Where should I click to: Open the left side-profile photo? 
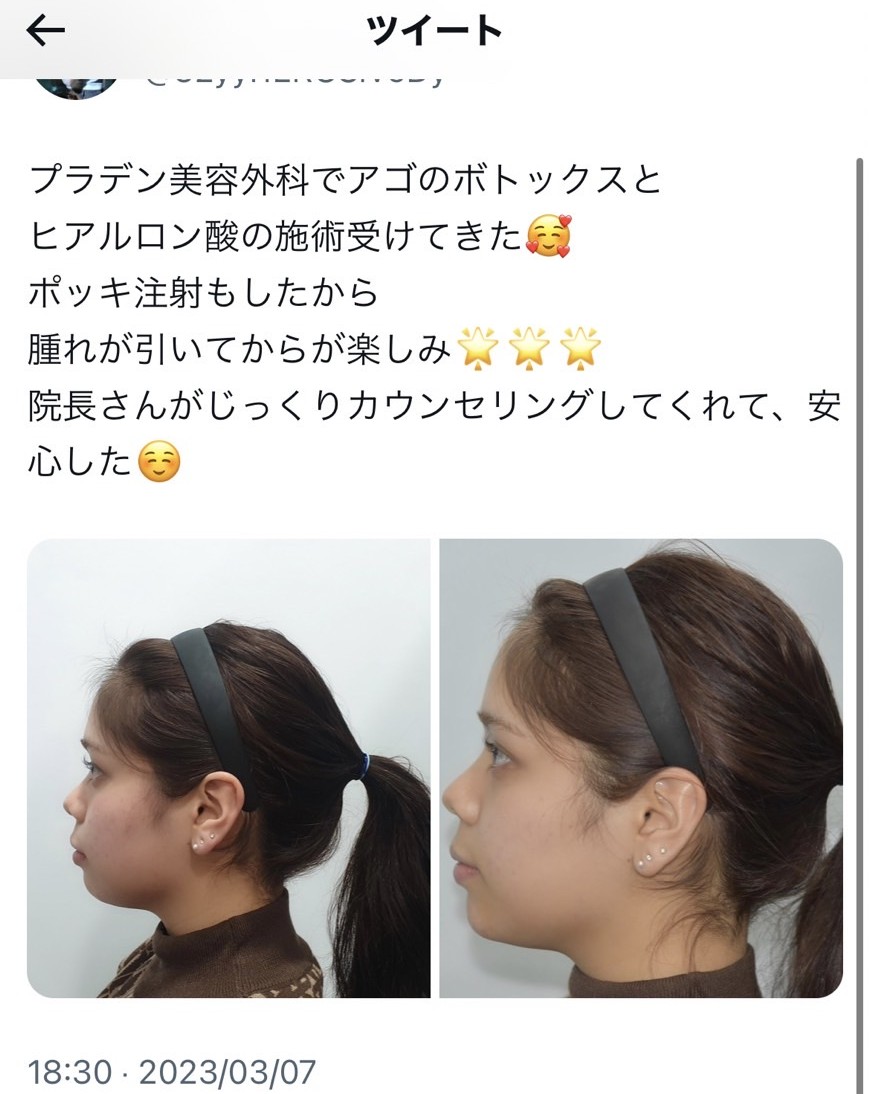(229, 768)
